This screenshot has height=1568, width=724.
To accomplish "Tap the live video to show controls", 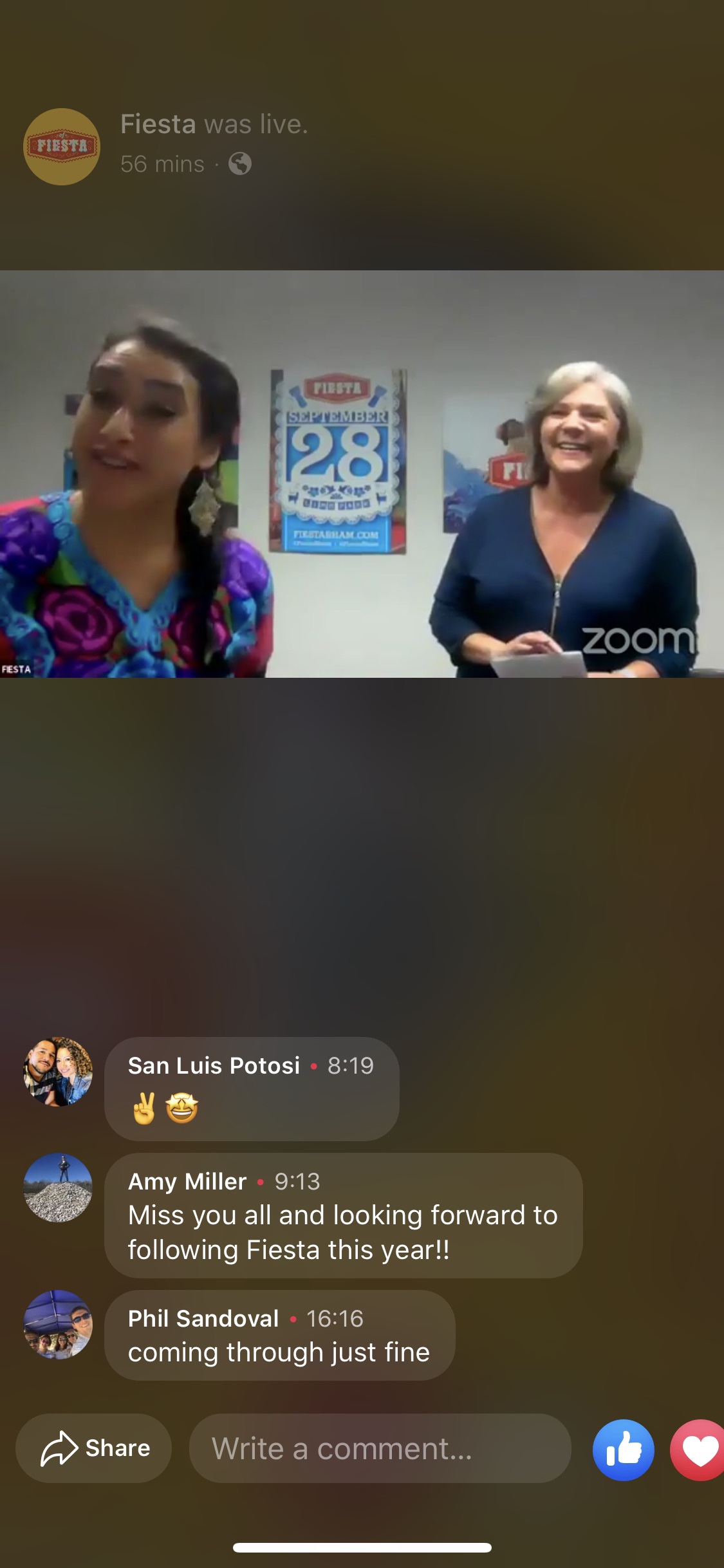I will tap(362, 474).
